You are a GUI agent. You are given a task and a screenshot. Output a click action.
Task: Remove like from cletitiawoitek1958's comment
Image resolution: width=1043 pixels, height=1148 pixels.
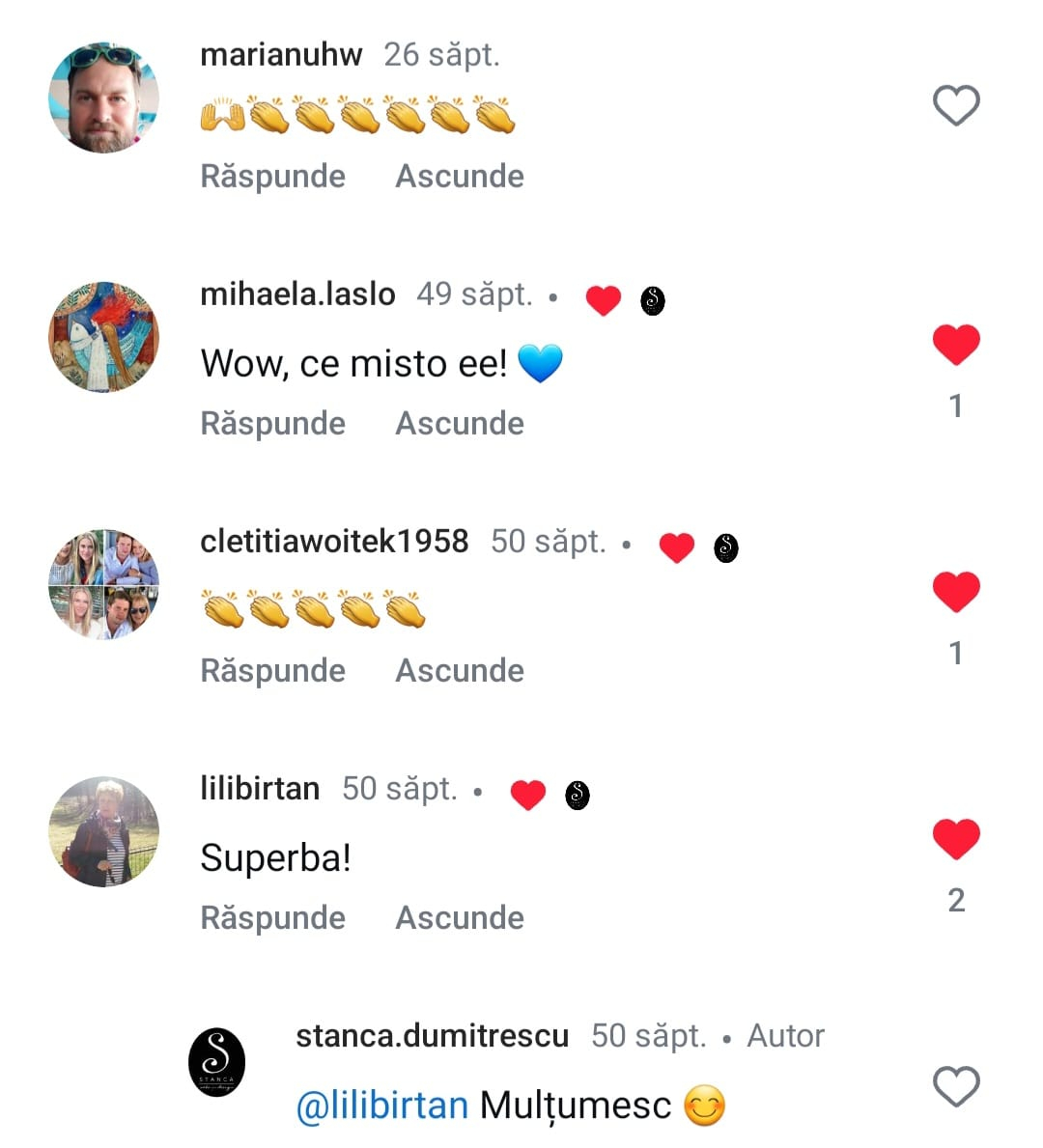[x=956, y=592]
